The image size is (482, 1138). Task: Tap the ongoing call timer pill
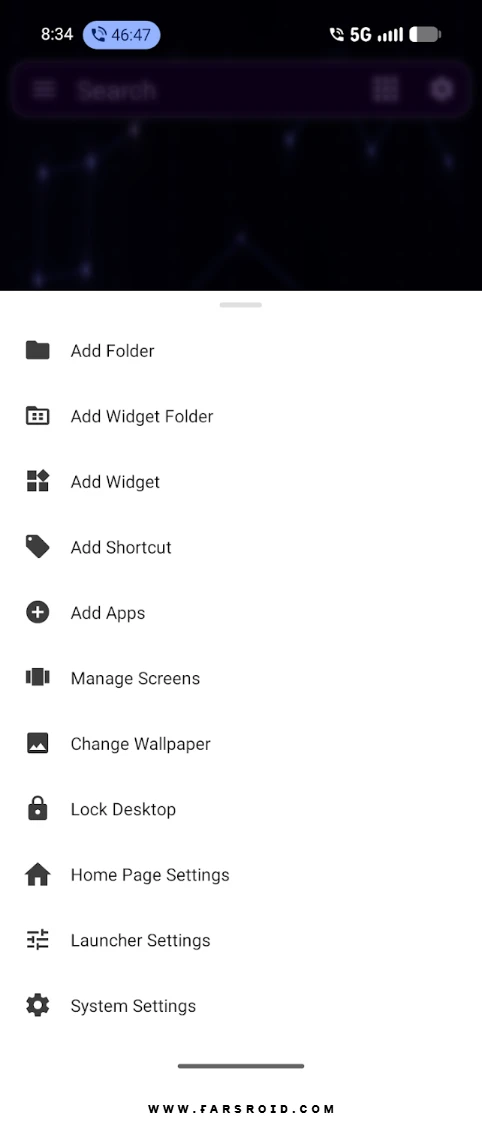pos(121,35)
